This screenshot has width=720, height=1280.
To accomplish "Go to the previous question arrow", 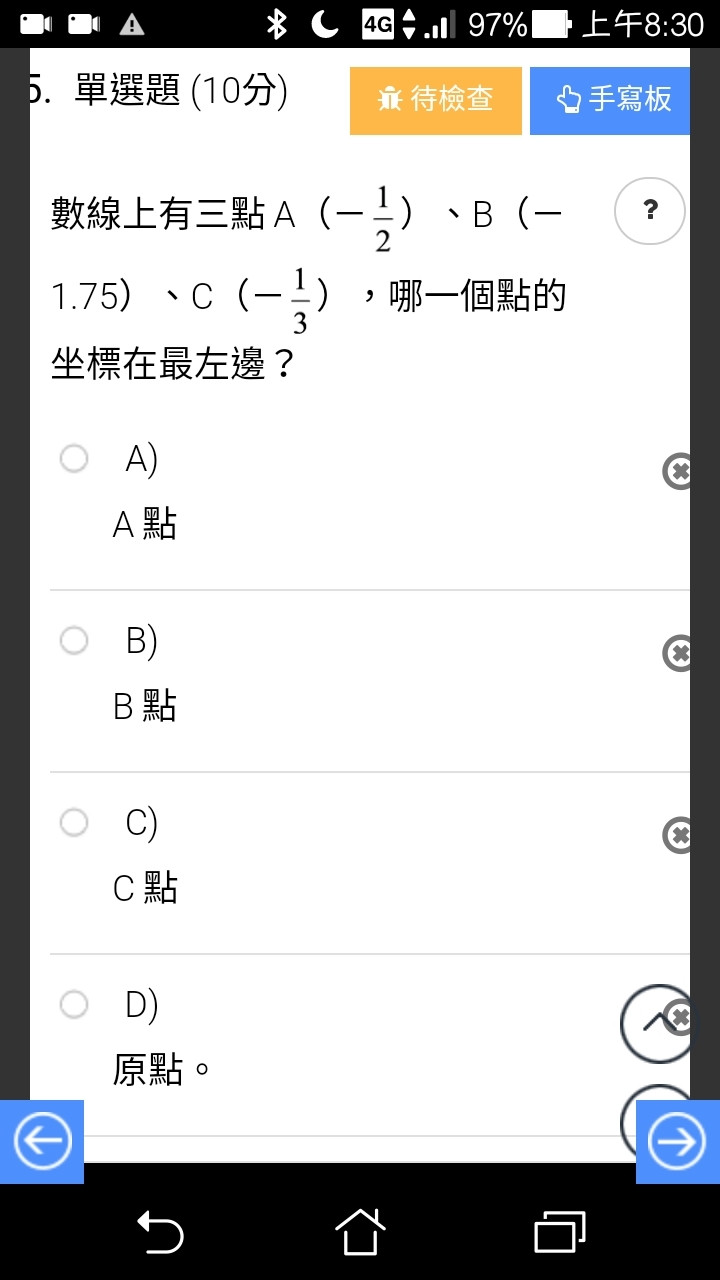I will coord(42,1141).
